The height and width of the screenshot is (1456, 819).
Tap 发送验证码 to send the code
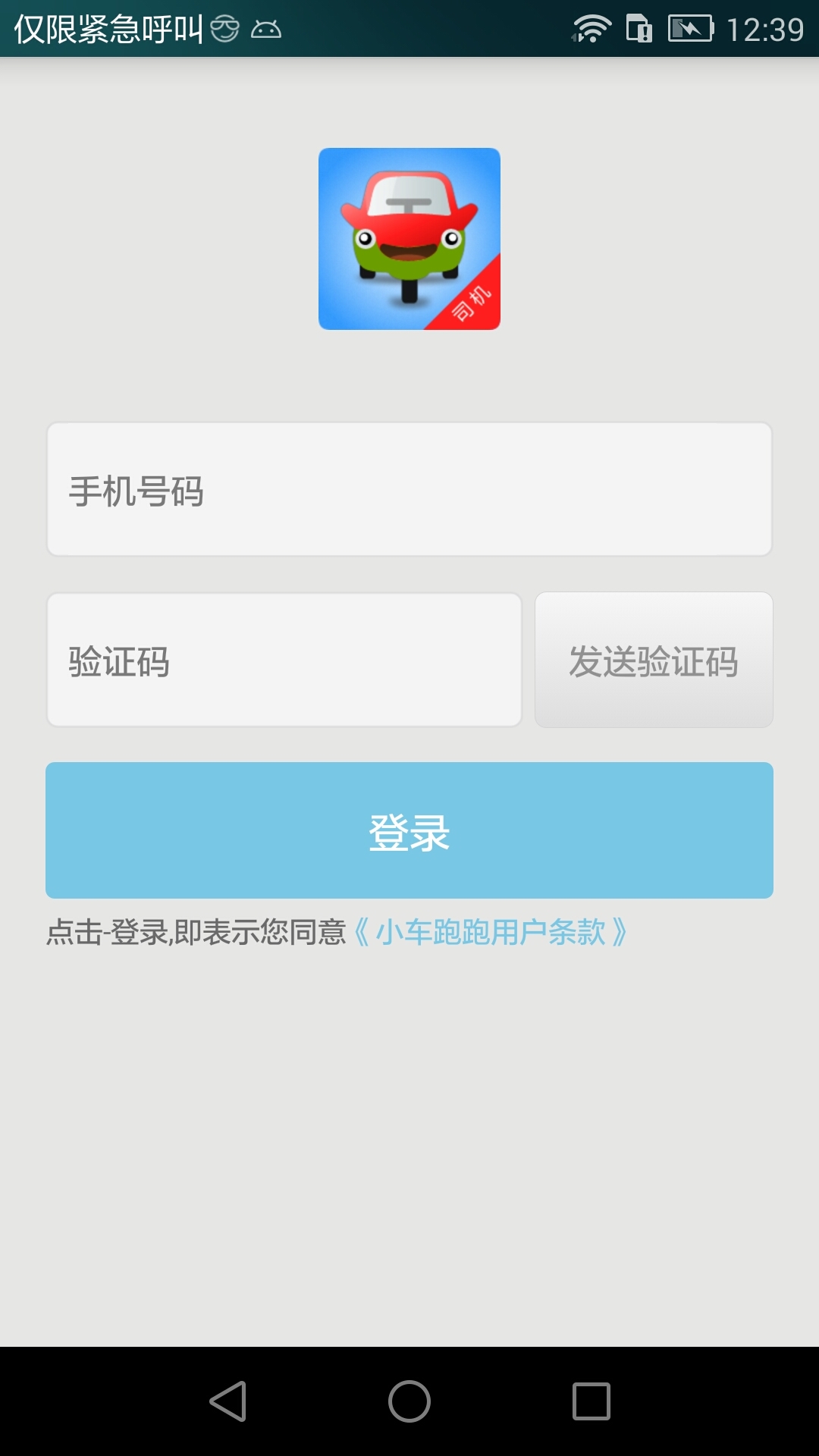pyautogui.click(x=654, y=660)
